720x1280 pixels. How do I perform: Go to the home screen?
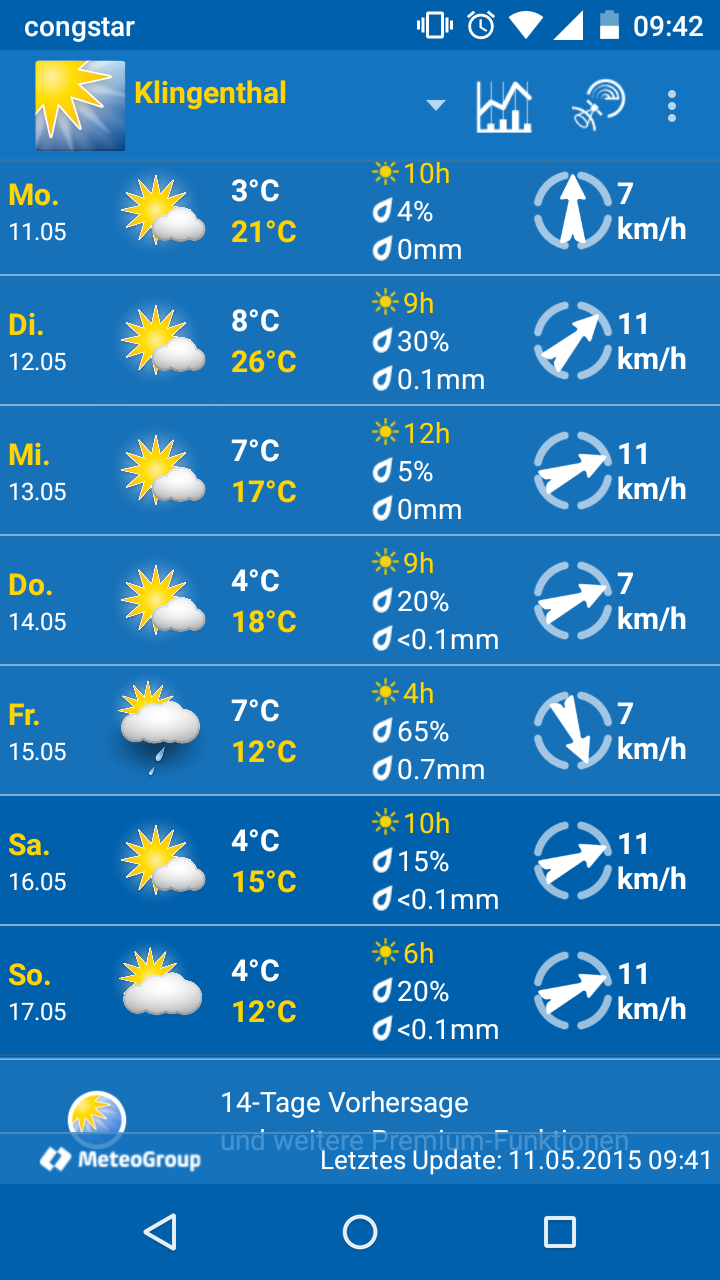(x=360, y=1232)
